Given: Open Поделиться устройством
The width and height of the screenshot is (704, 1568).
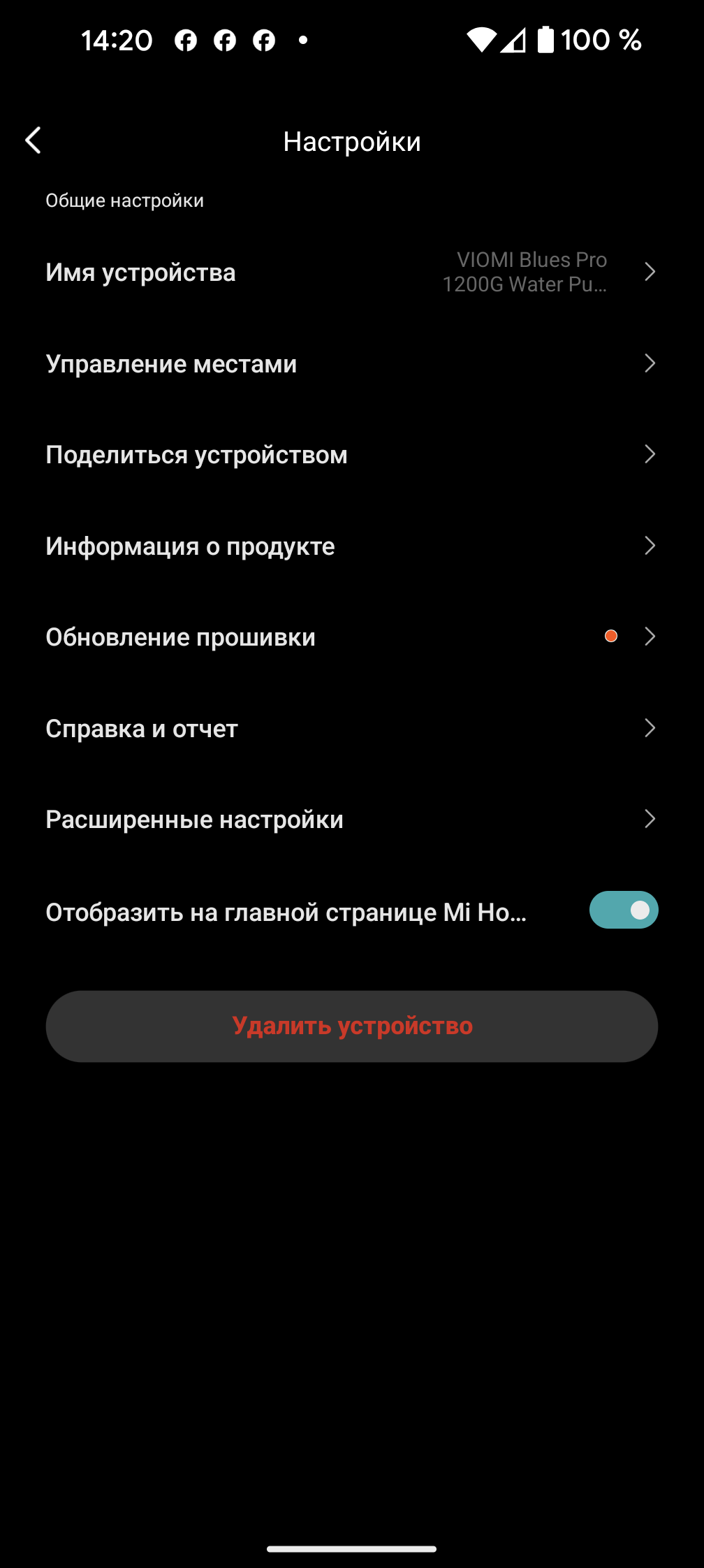Looking at the screenshot, I should tap(351, 455).
